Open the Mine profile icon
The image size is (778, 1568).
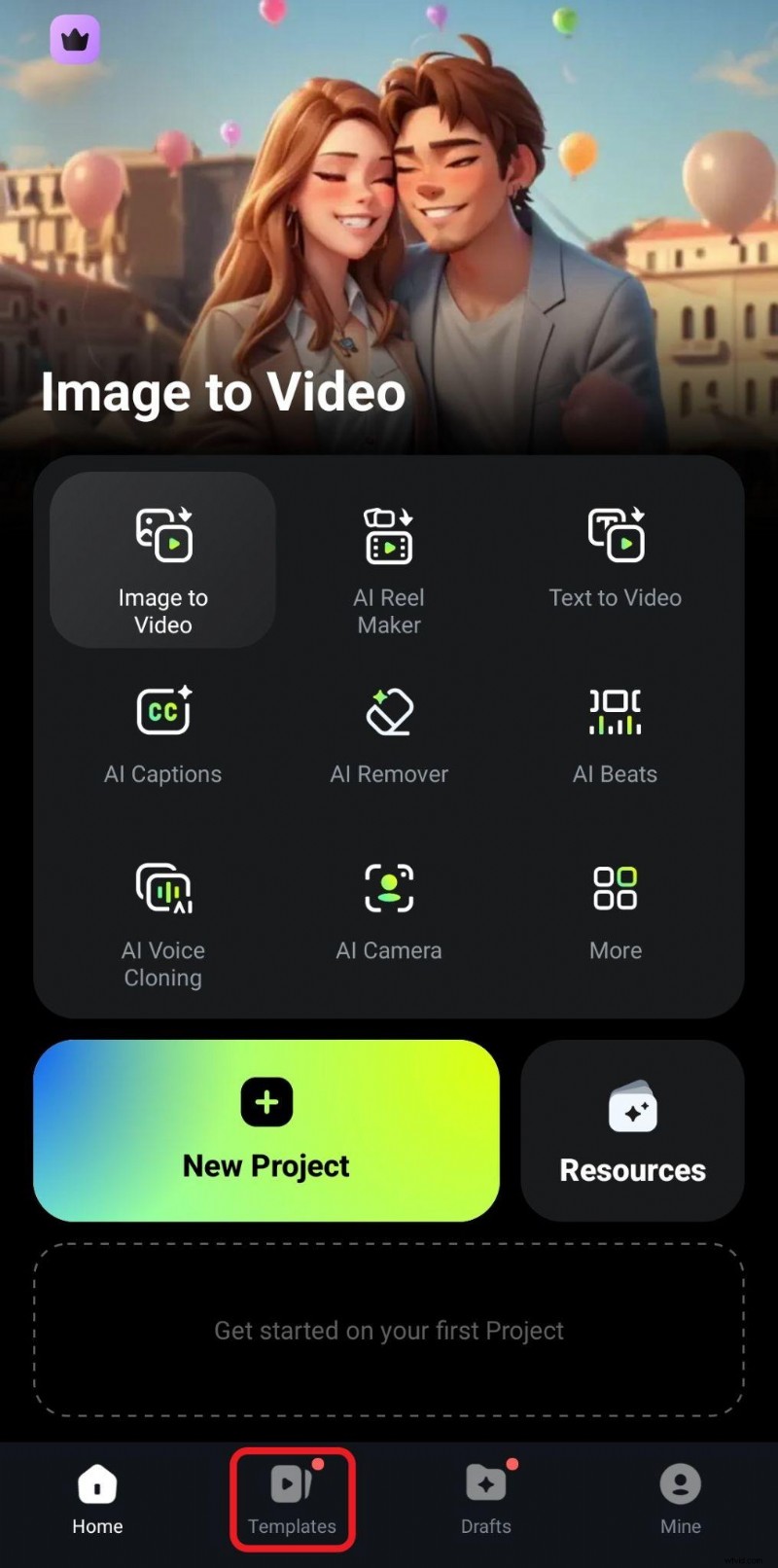680,1483
